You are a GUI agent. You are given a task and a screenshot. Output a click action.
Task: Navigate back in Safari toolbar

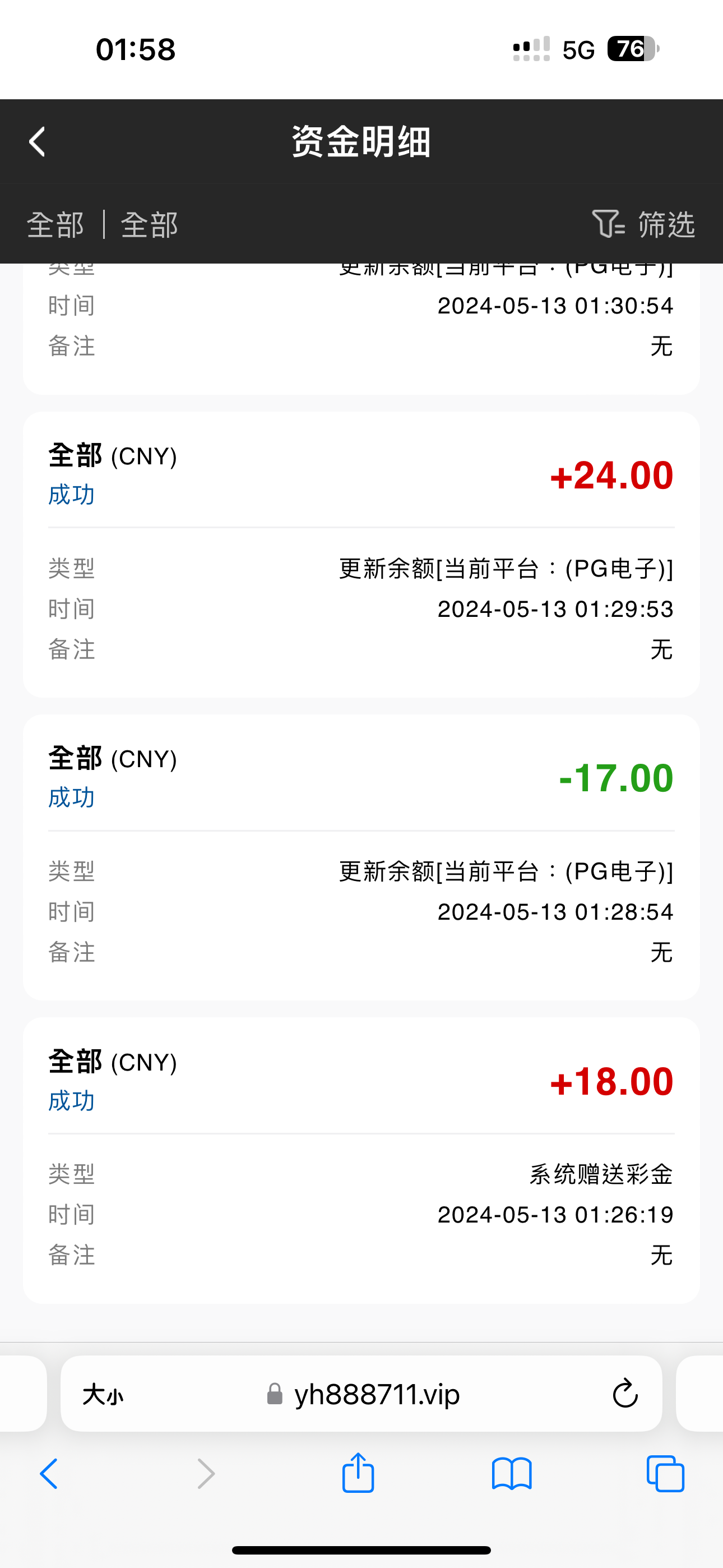(49, 1474)
